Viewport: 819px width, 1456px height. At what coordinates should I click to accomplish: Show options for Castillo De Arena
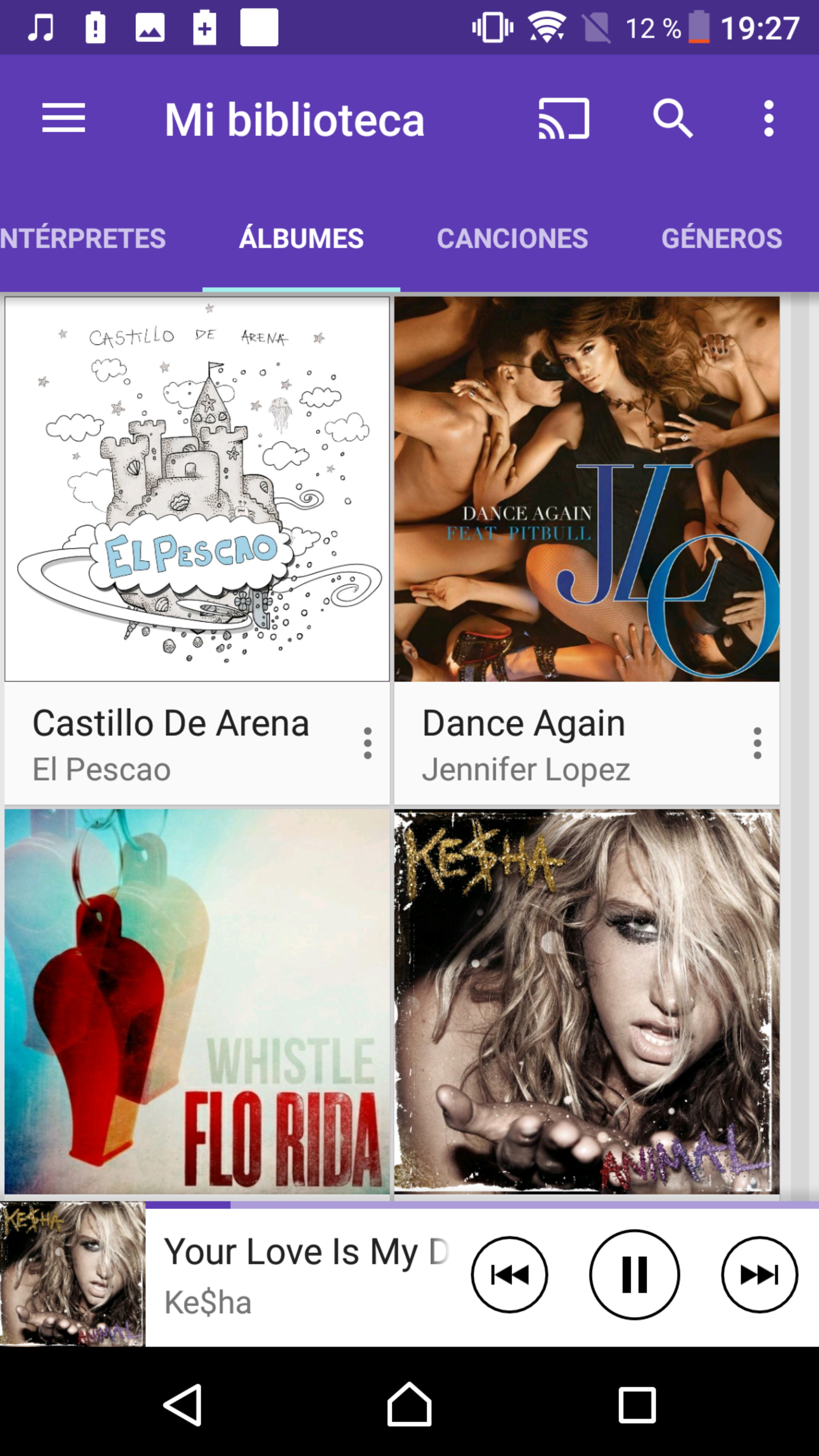click(367, 743)
